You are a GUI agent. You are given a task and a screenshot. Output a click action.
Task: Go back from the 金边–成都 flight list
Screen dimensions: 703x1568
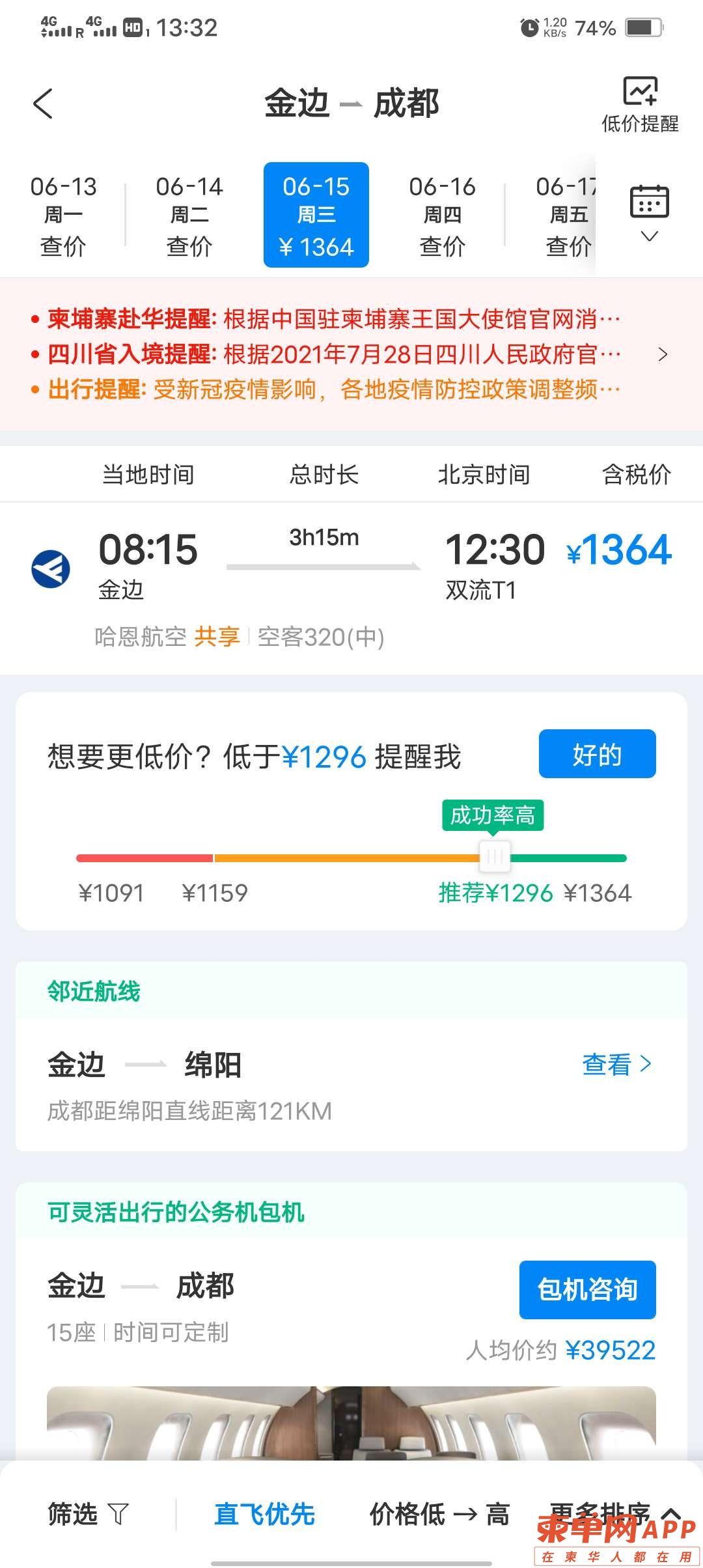(x=43, y=104)
